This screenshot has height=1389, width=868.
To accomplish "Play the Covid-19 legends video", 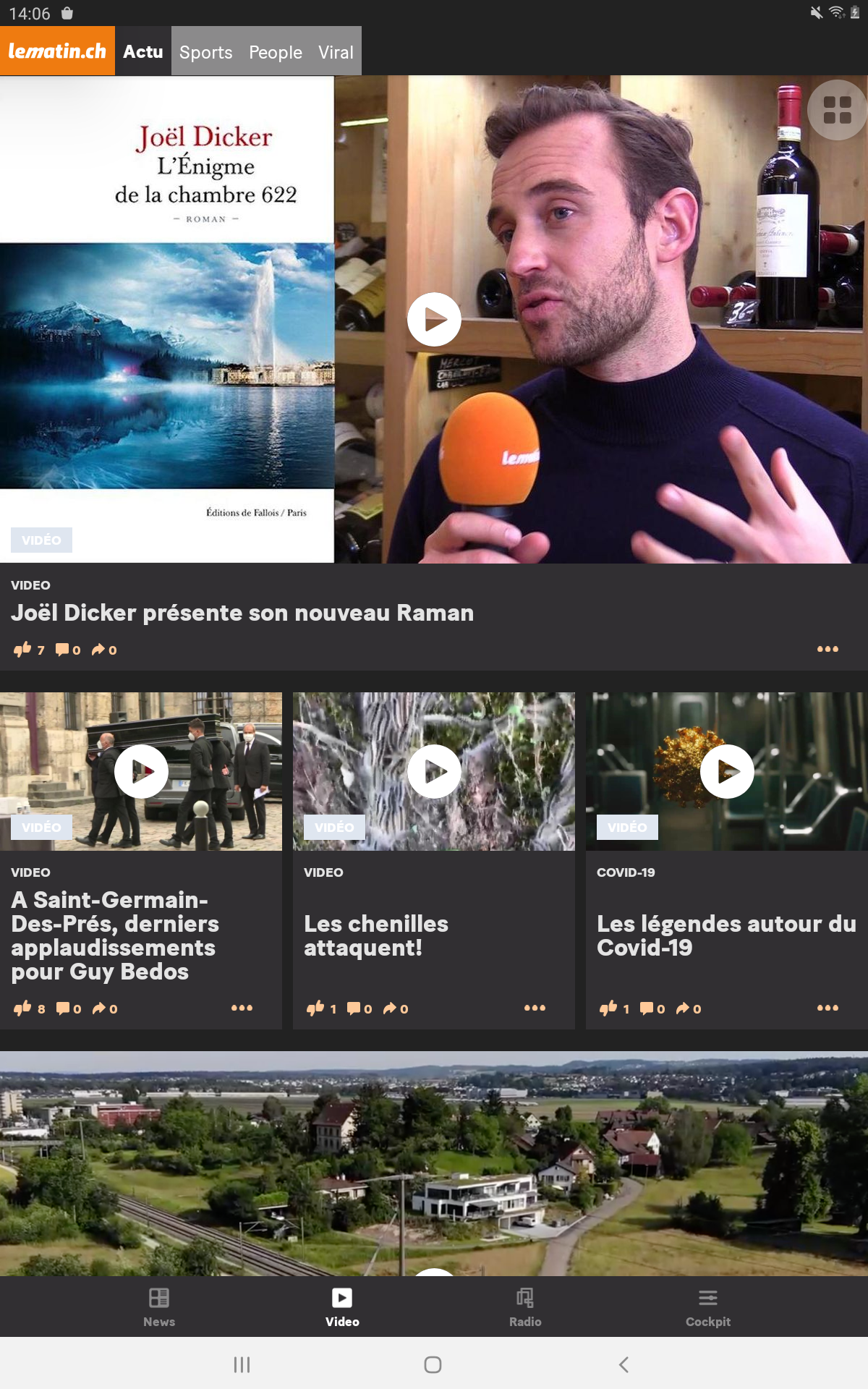I will [x=727, y=771].
